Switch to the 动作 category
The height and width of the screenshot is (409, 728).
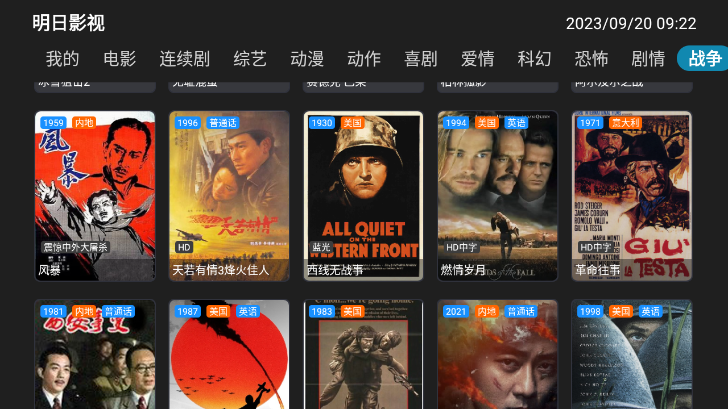point(363,59)
